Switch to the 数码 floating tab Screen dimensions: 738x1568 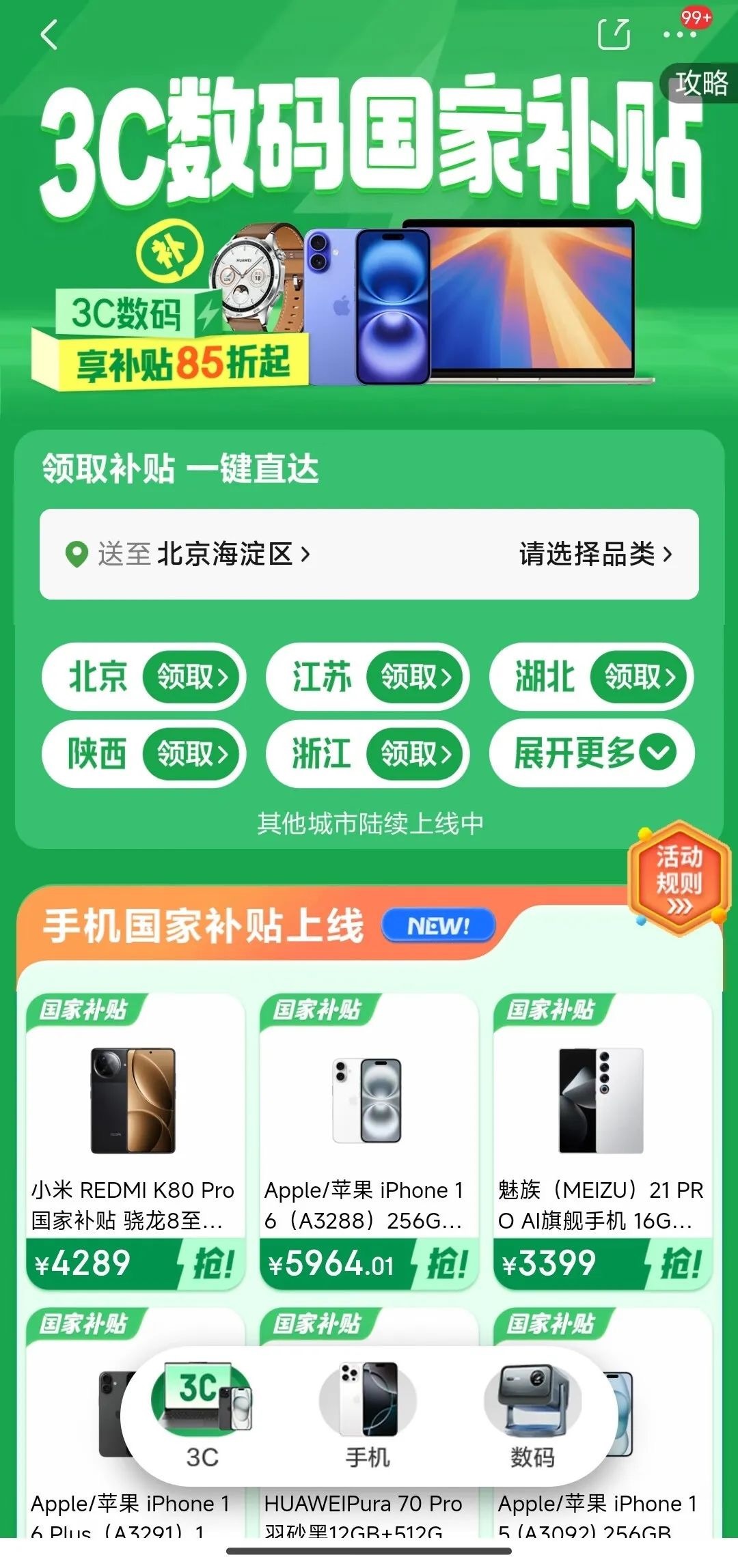pos(532,1415)
